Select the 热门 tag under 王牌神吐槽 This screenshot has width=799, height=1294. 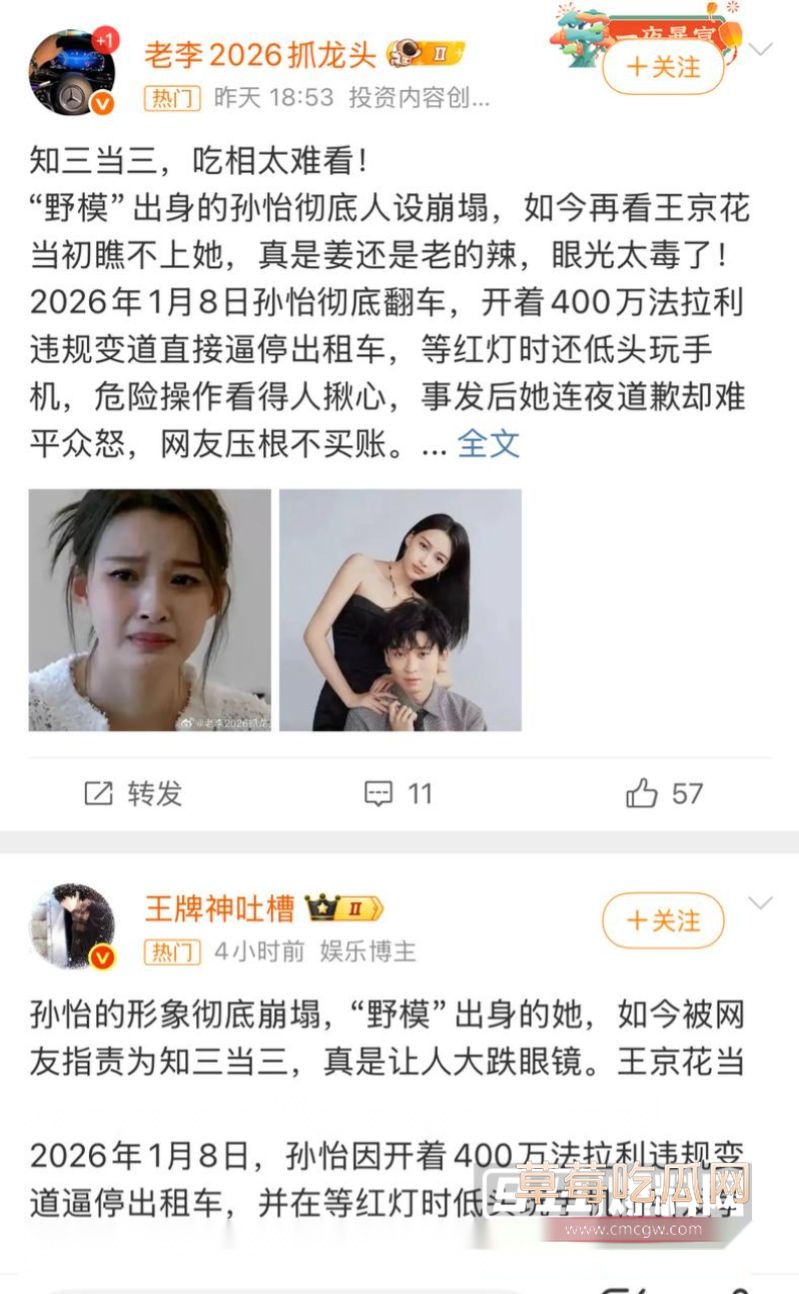click(x=170, y=953)
